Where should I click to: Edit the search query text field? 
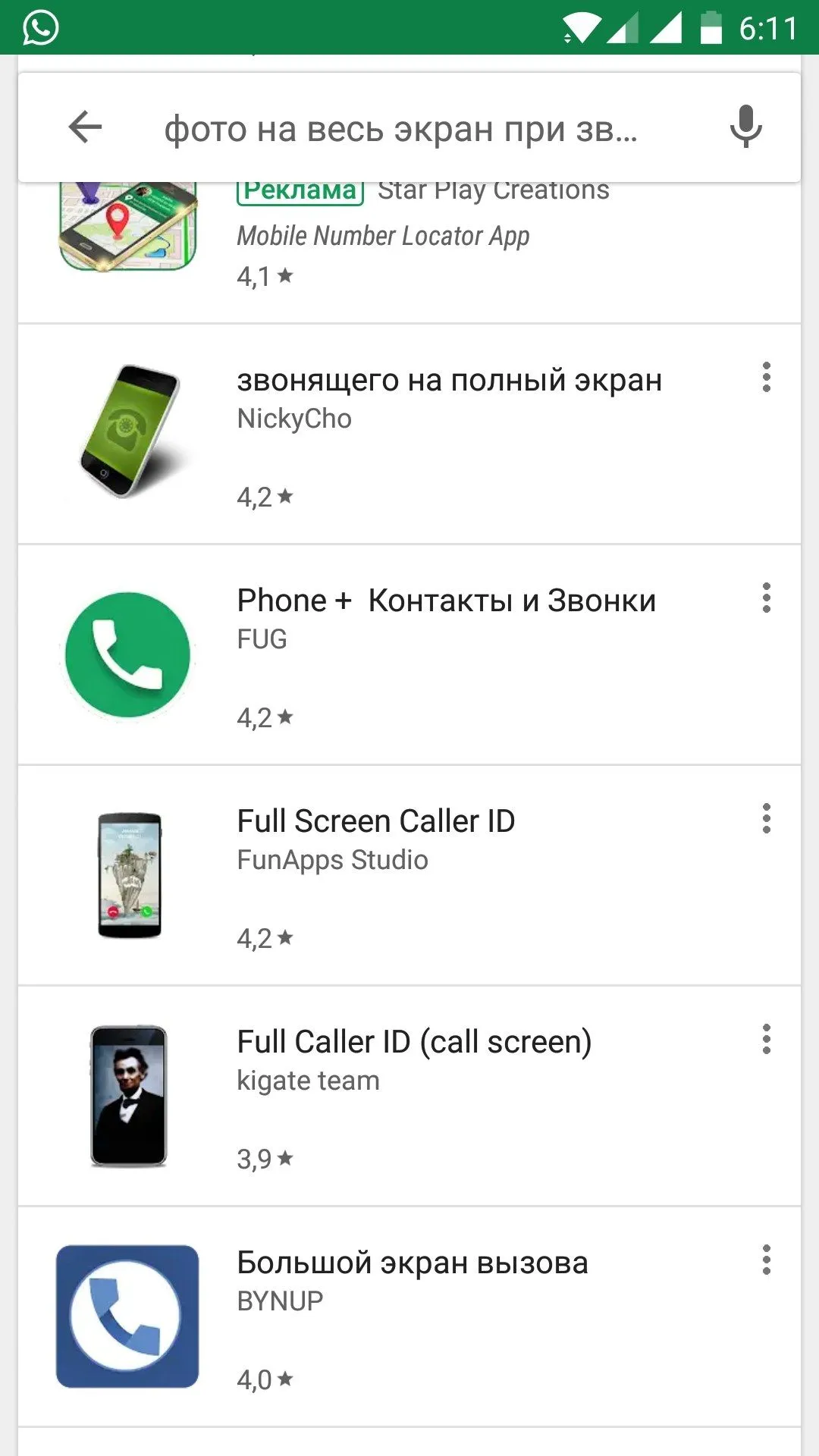tap(401, 128)
